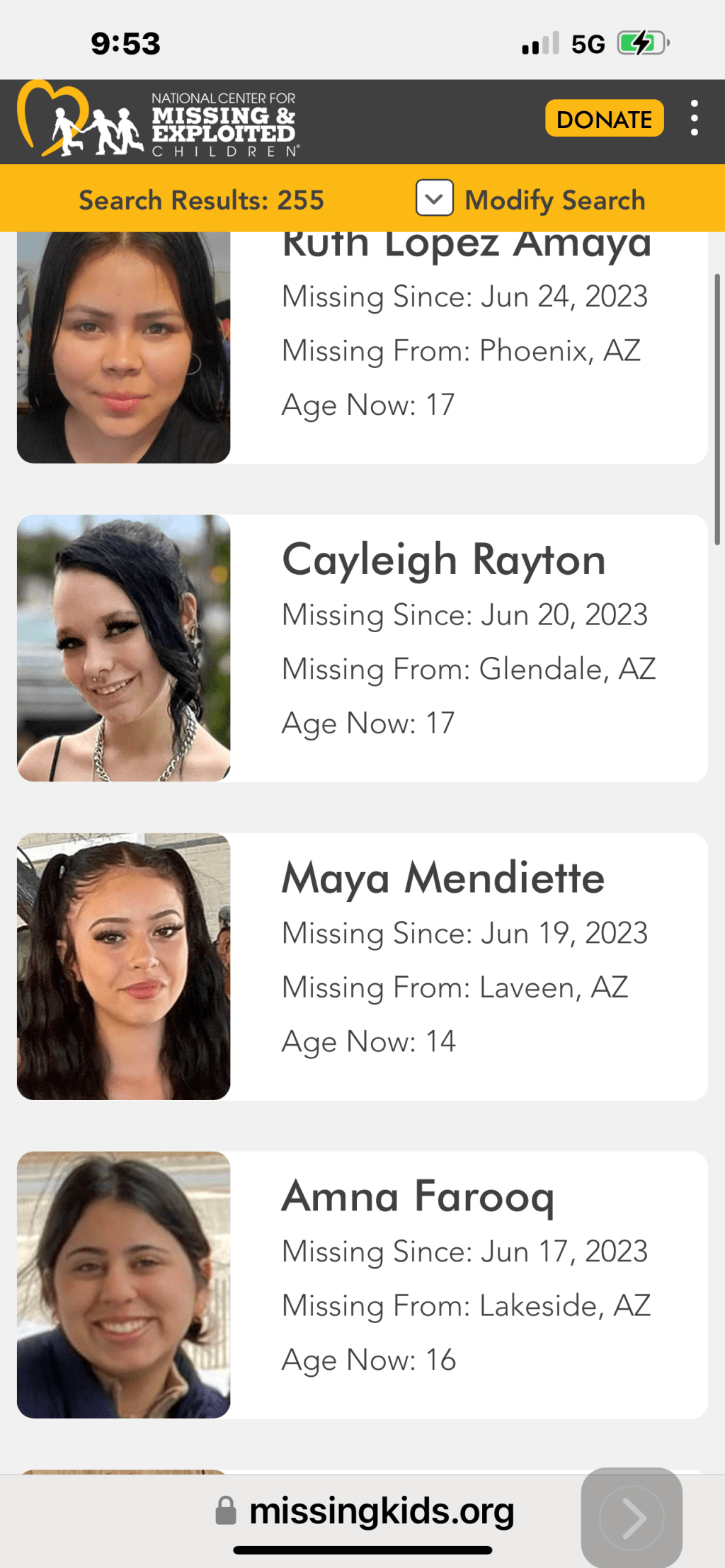The height and width of the screenshot is (1568, 725).
Task: View Cayleigh Rayton's case details
Action: coord(443,560)
